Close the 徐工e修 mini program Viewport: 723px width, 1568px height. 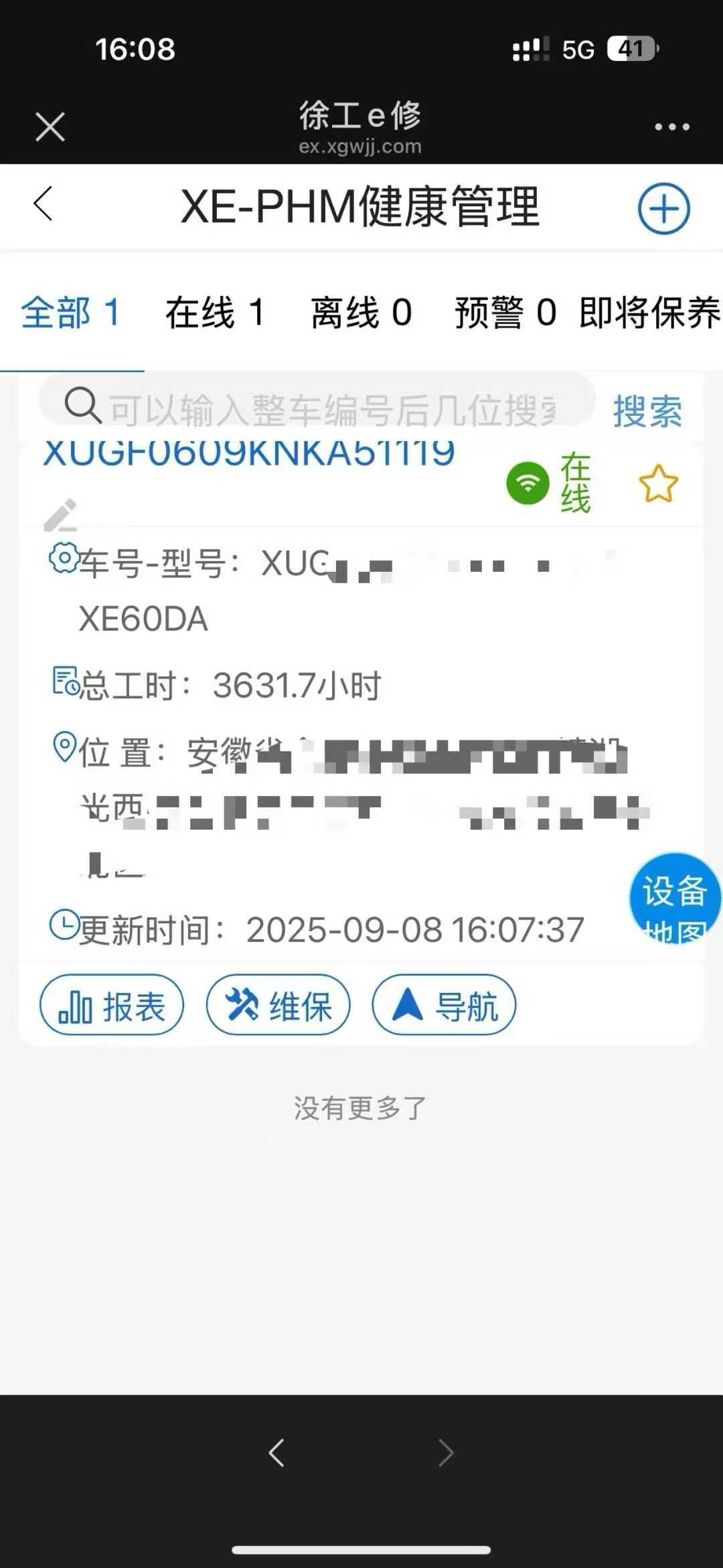pyautogui.click(x=50, y=127)
